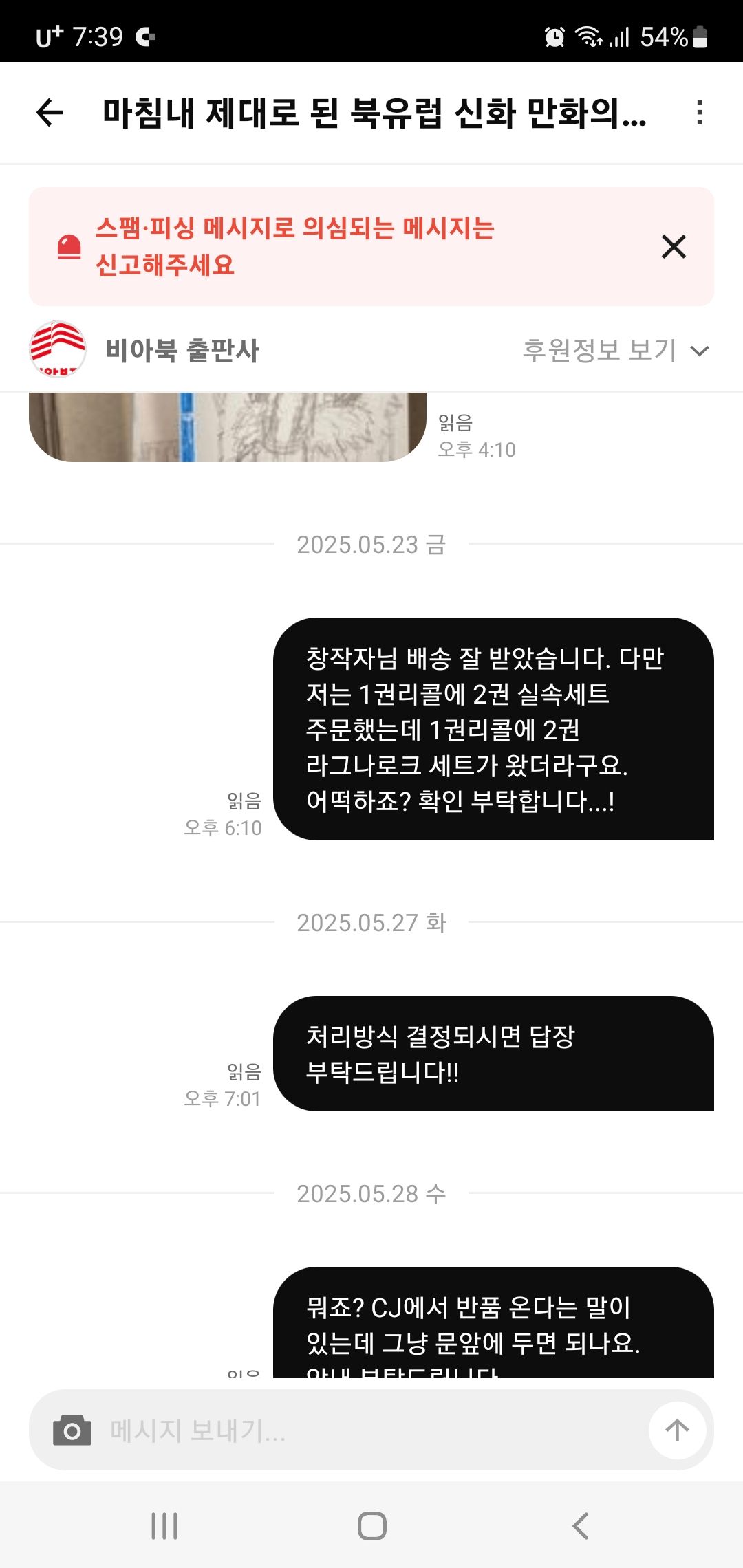Send the message with the arrow button

point(677,1430)
